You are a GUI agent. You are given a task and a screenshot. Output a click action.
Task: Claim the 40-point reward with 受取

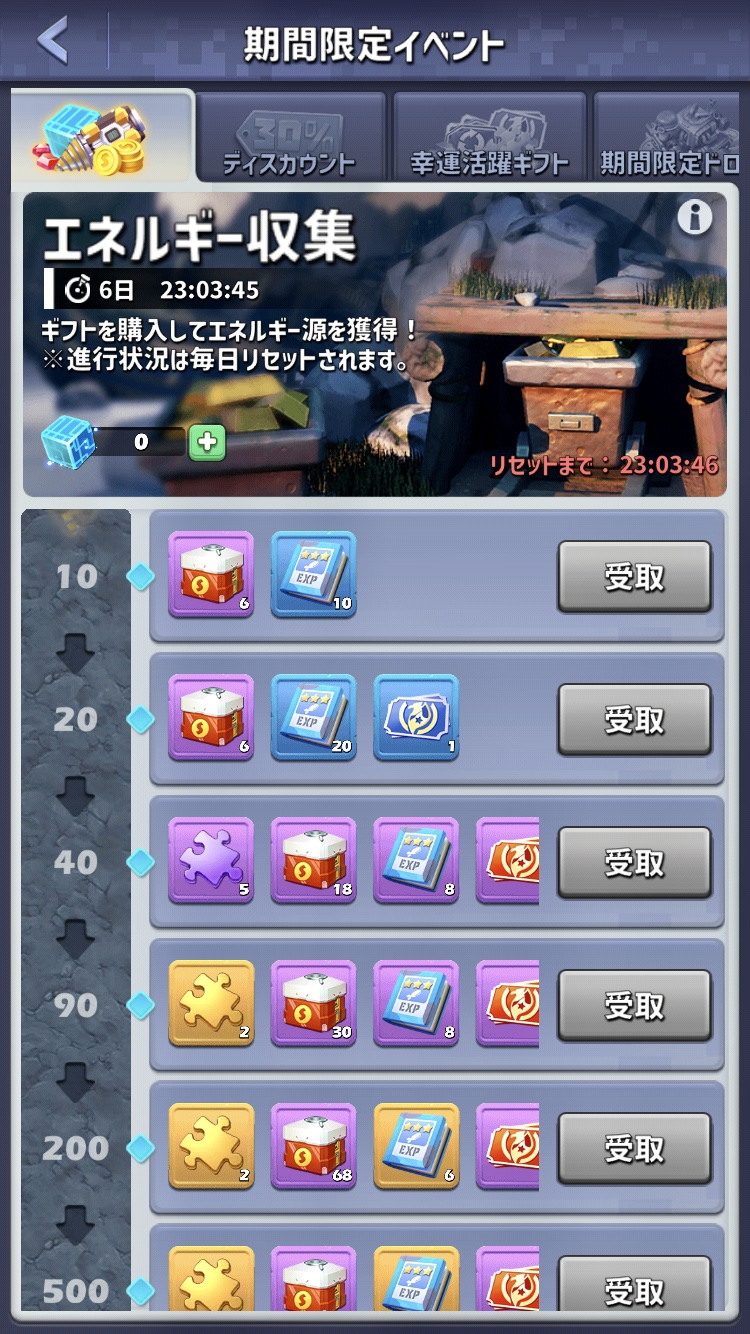[634, 863]
